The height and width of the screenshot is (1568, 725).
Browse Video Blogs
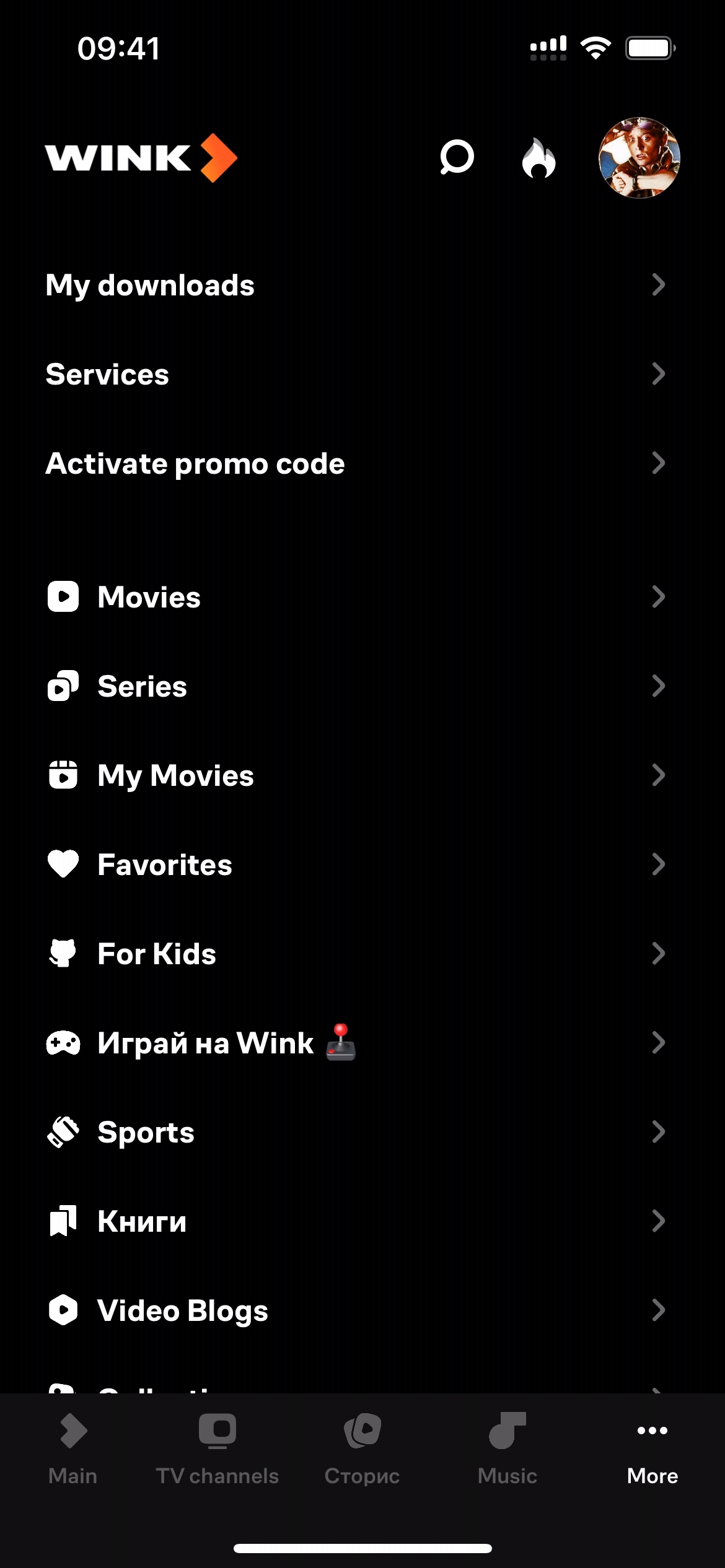355,1311
